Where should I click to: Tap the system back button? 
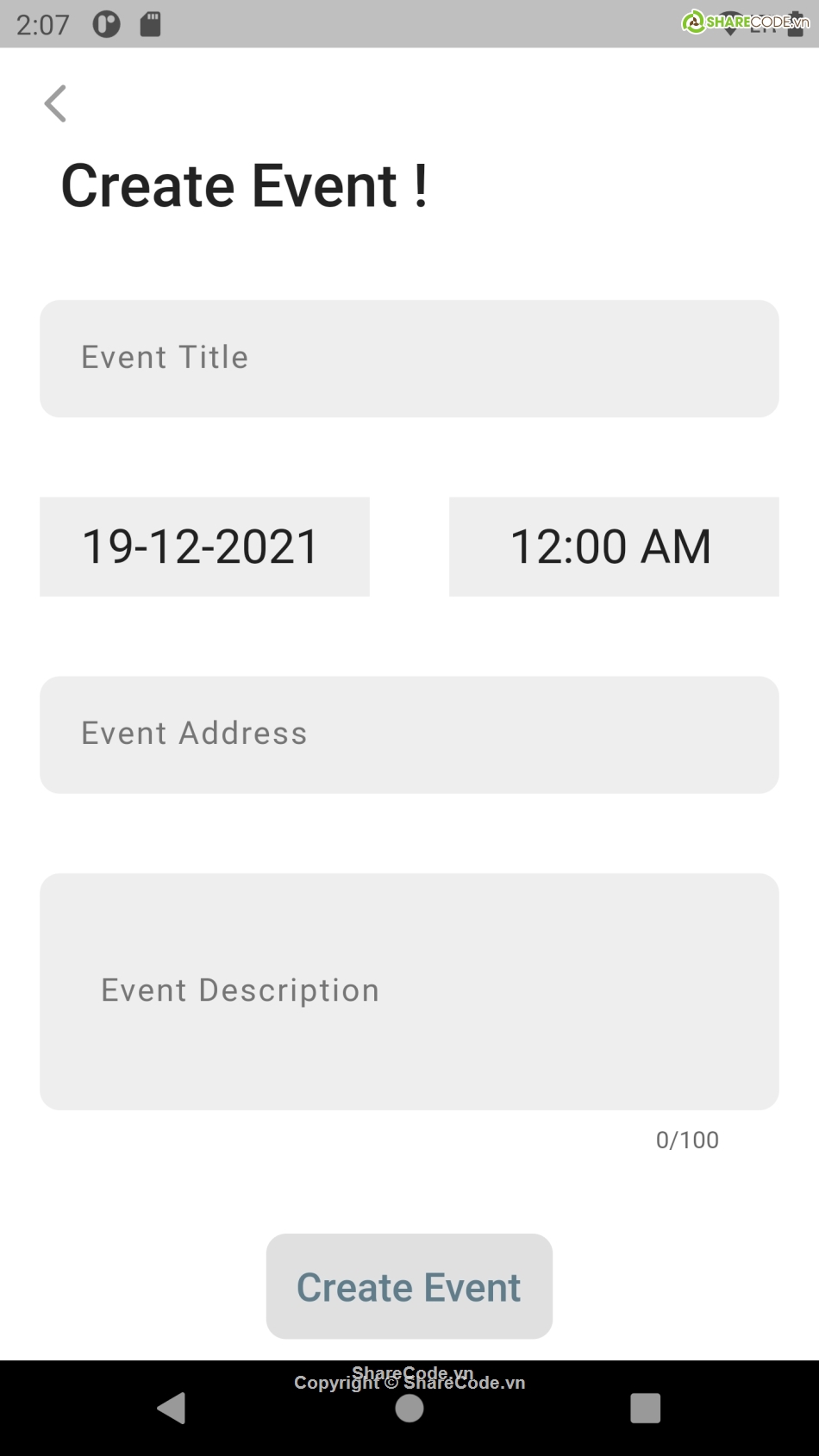click(x=172, y=1408)
